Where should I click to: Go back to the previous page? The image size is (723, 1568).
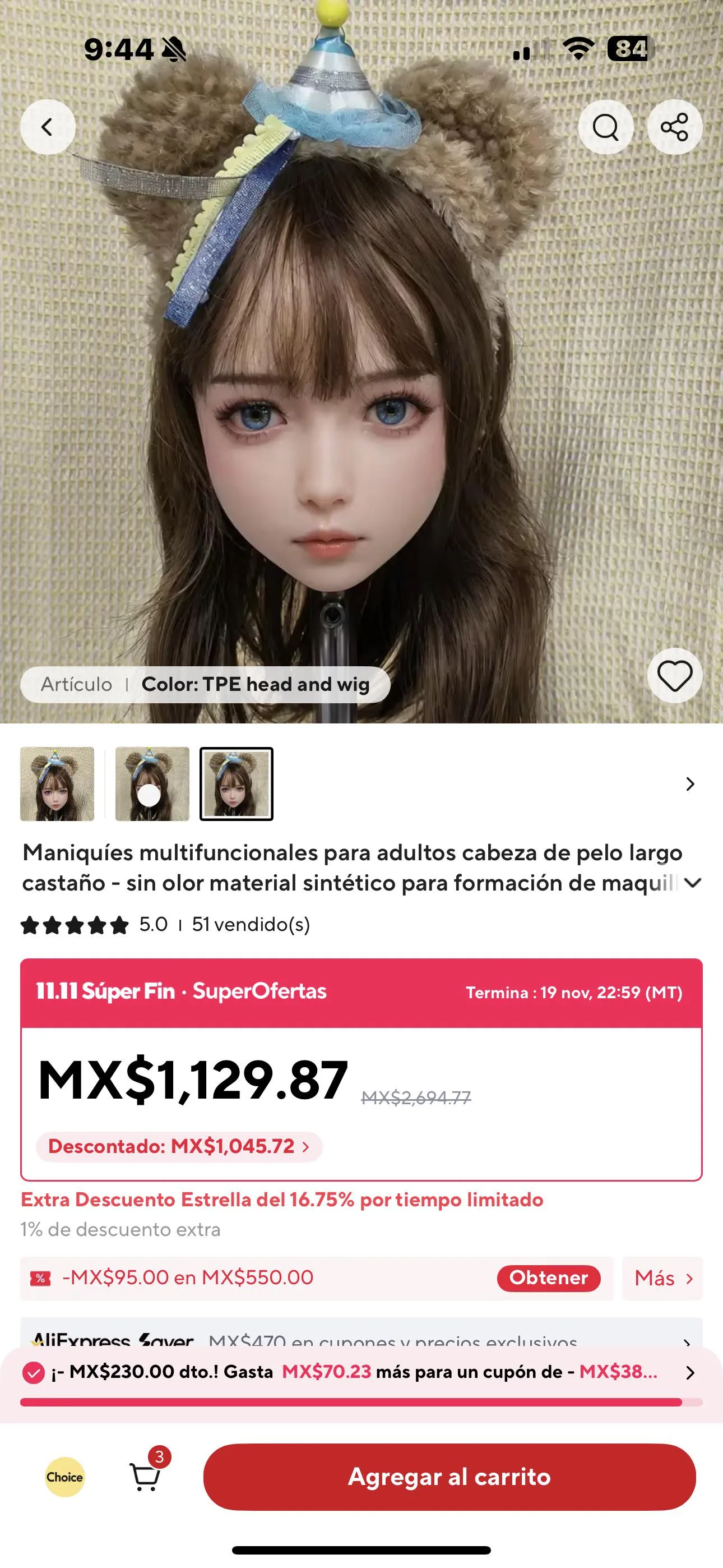coord(48,127)
